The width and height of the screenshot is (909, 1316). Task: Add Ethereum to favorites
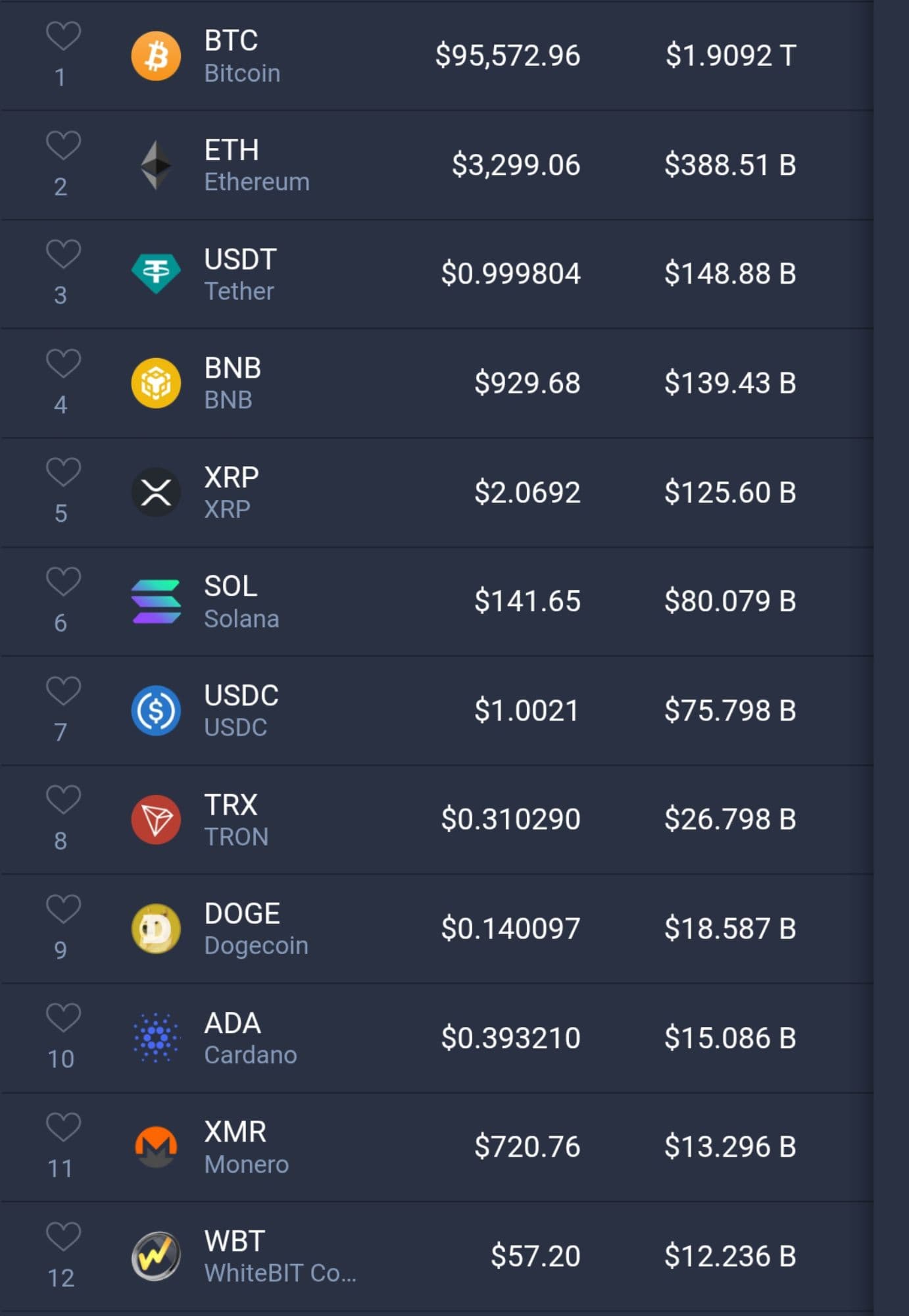[63, 145]
